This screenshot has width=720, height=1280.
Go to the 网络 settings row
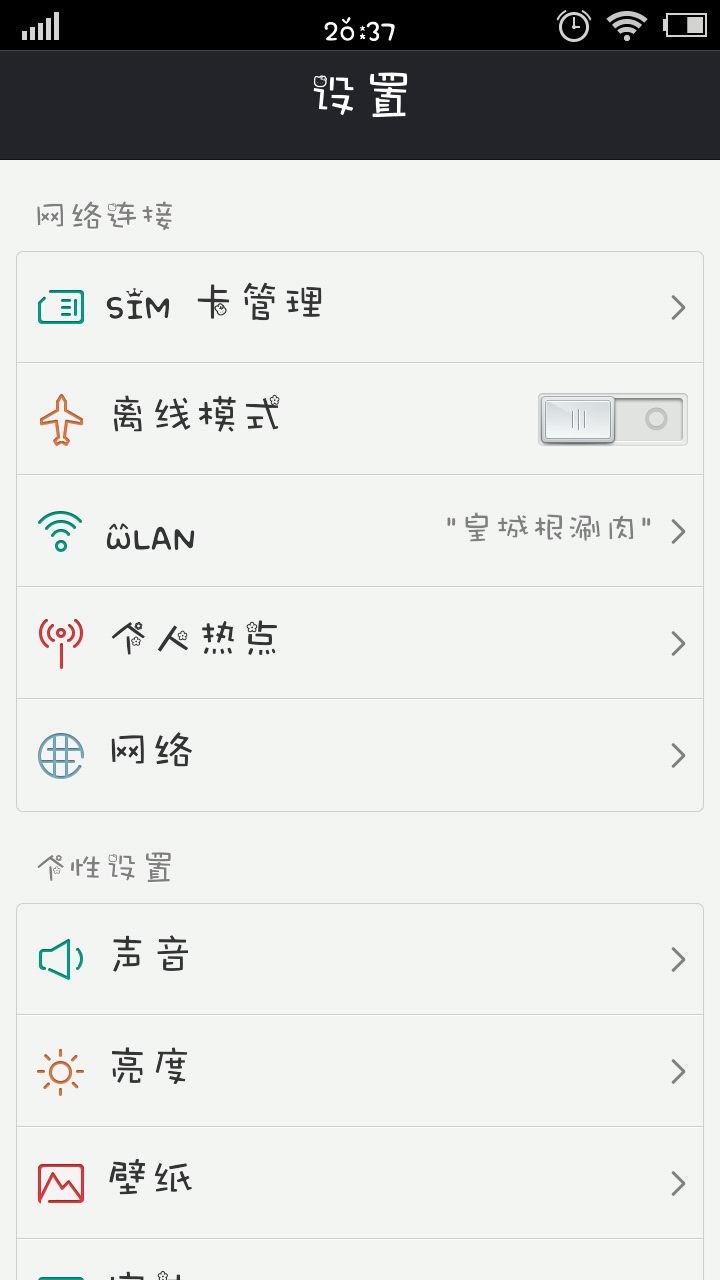pyautogui.click(x=360, y=755)
